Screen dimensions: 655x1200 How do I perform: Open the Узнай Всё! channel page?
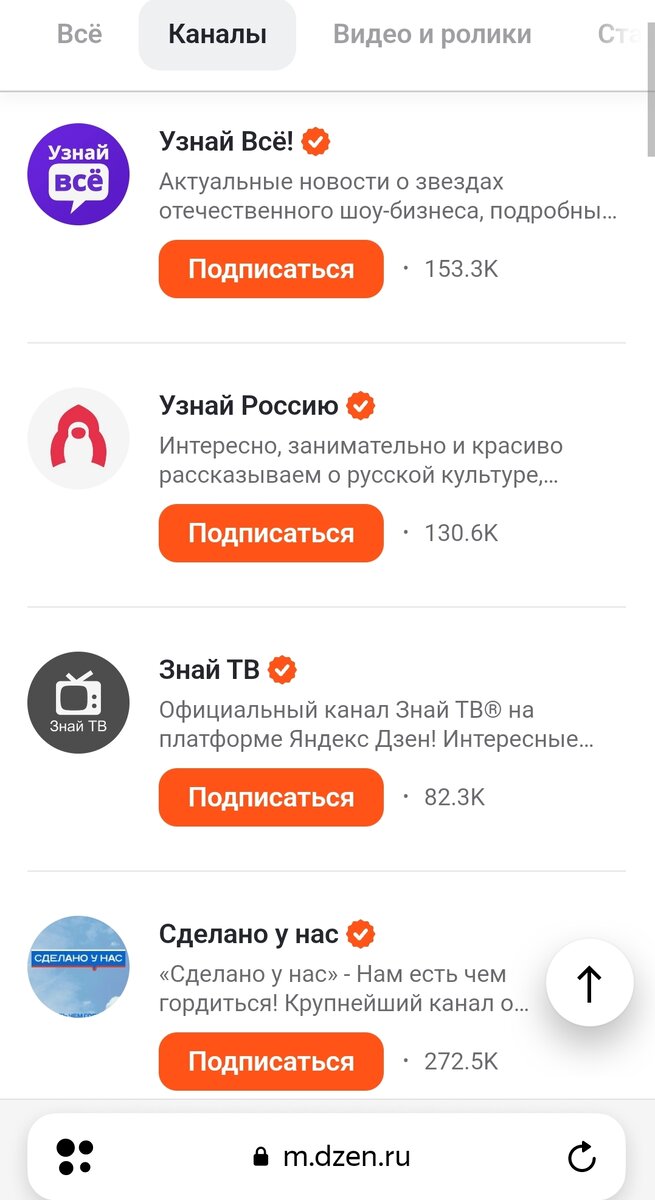pyautogui.click(x=227, y=142)
